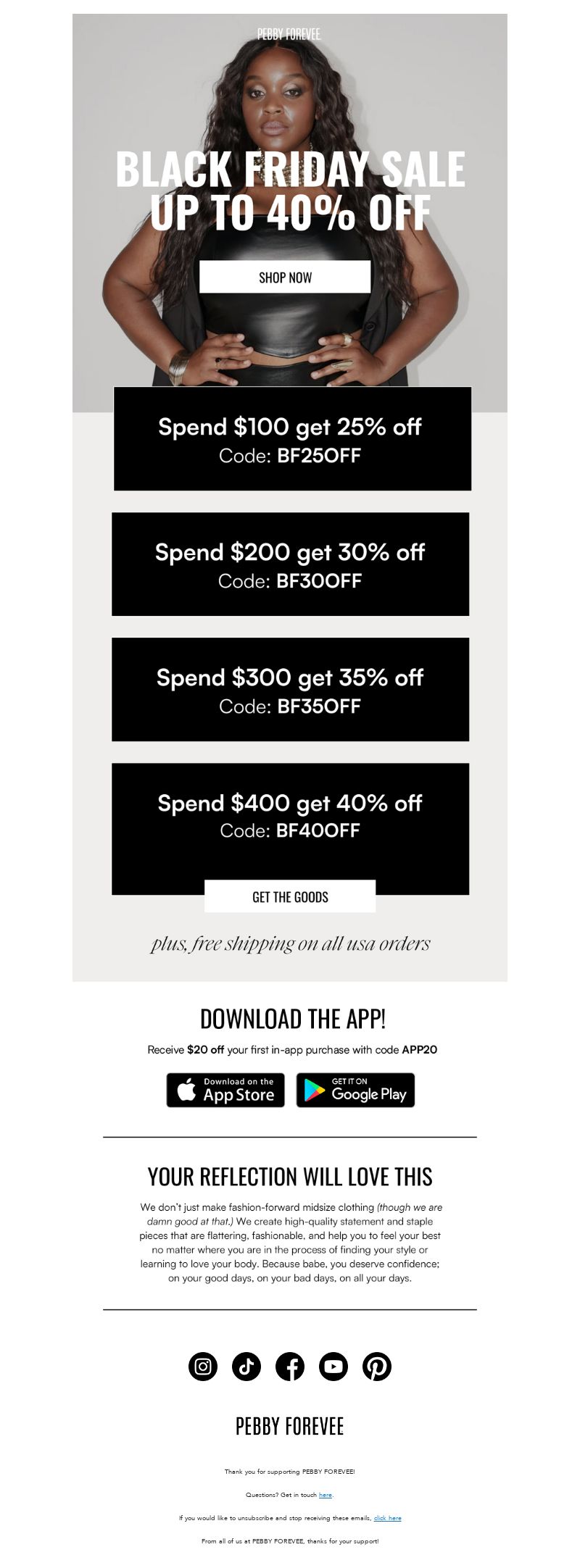Open the YouTube icon

(x=333, y=1366)
